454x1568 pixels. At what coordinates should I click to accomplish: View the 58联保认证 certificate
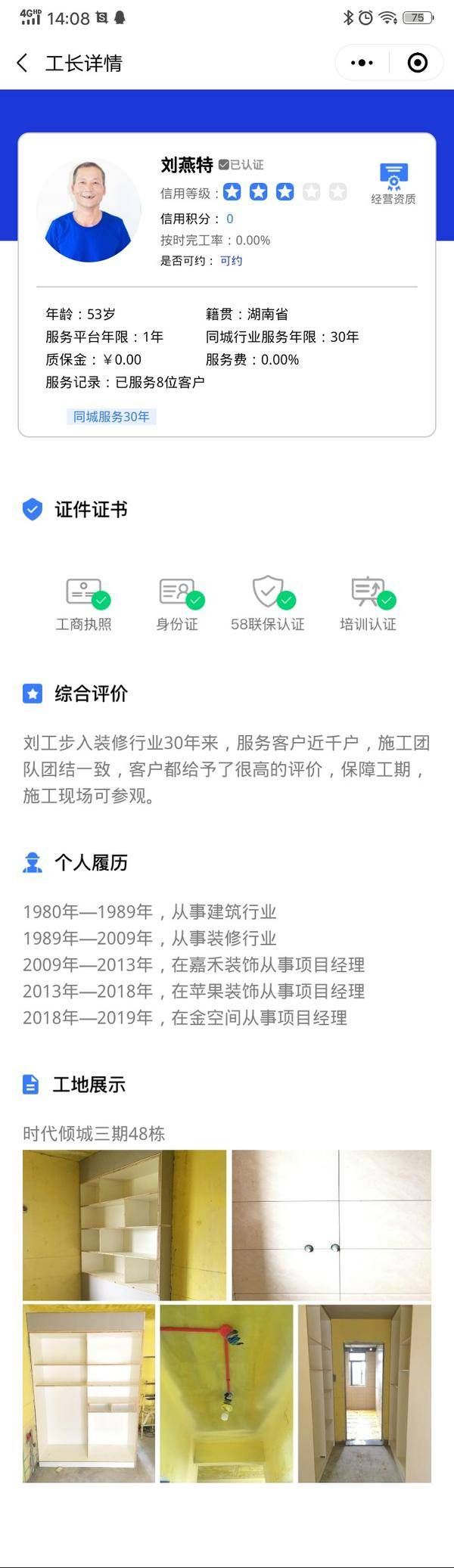[x=268, y=604]
